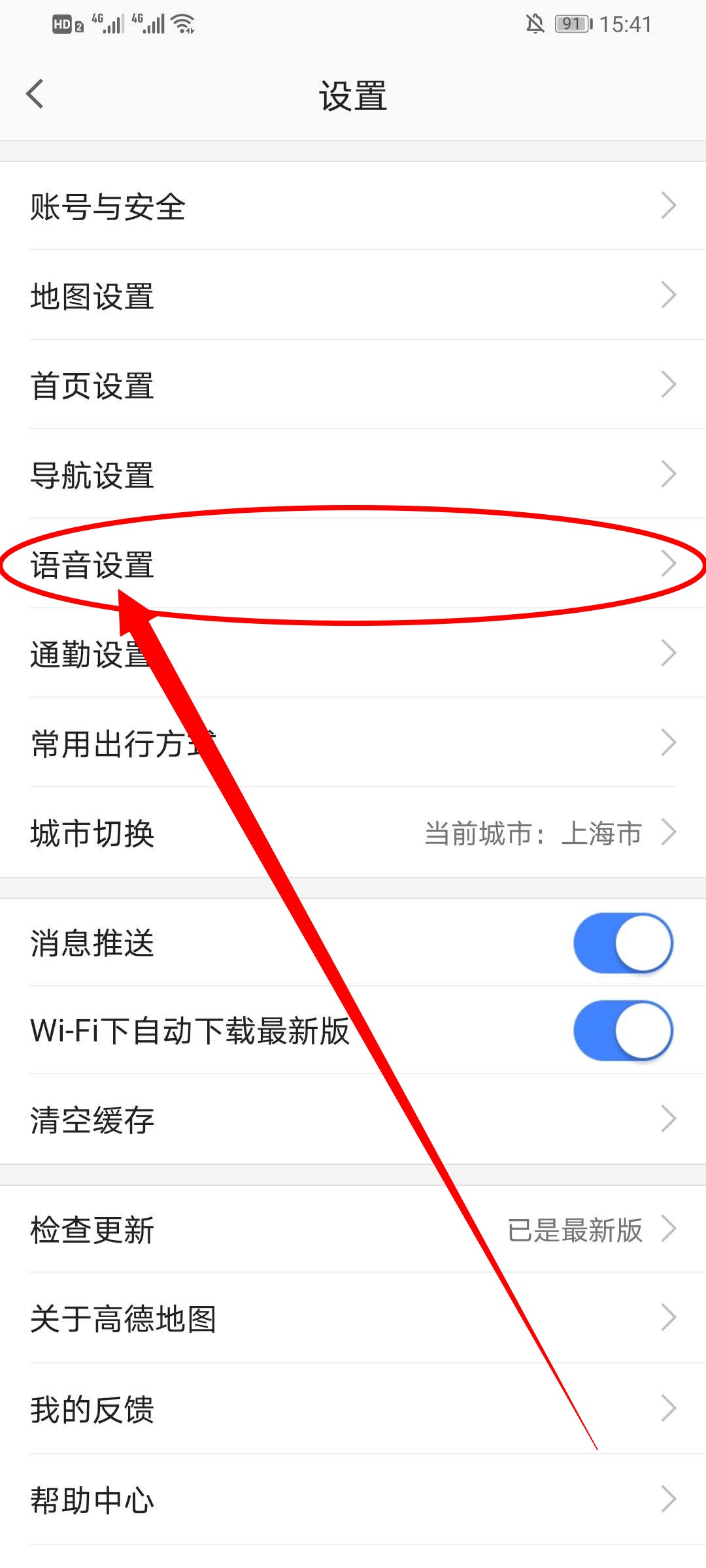The image size is (706, 1568).
Task: Open 首页设置
Action: (x=353, y=385)
